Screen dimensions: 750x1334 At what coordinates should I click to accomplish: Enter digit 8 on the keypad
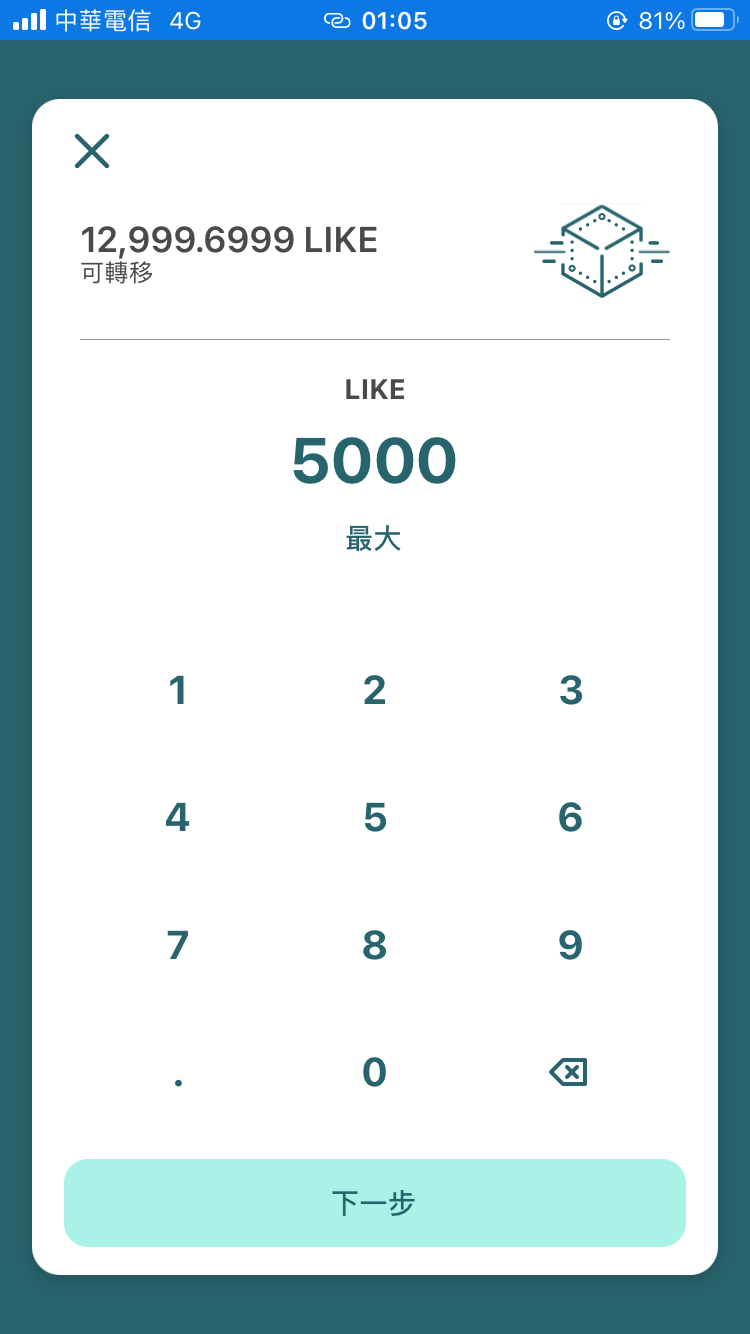374,945
